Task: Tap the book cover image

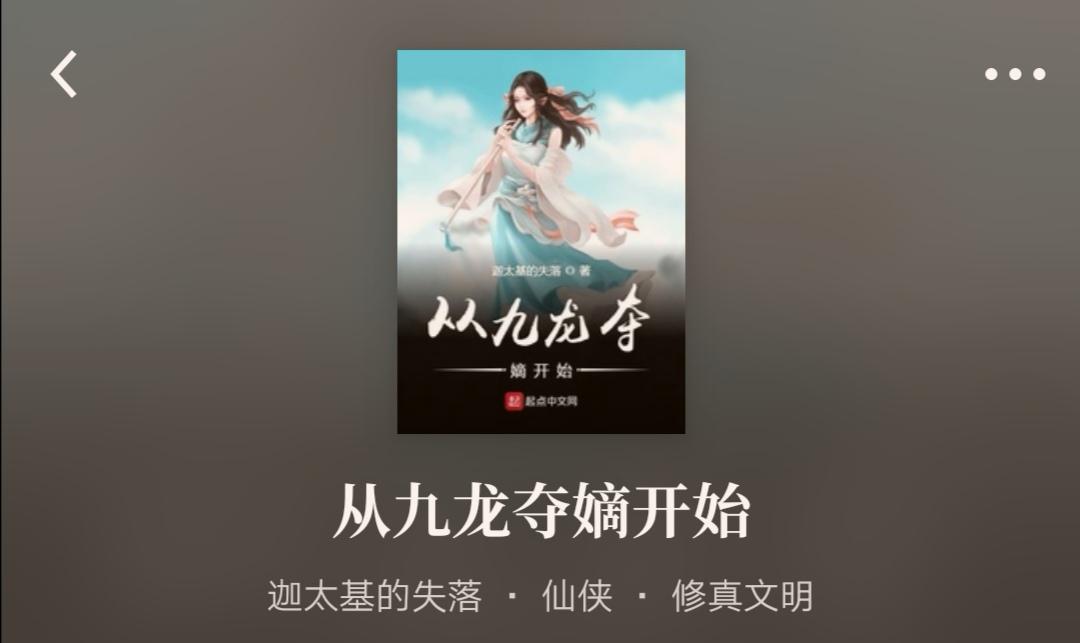Action: [x=541, y=242]
